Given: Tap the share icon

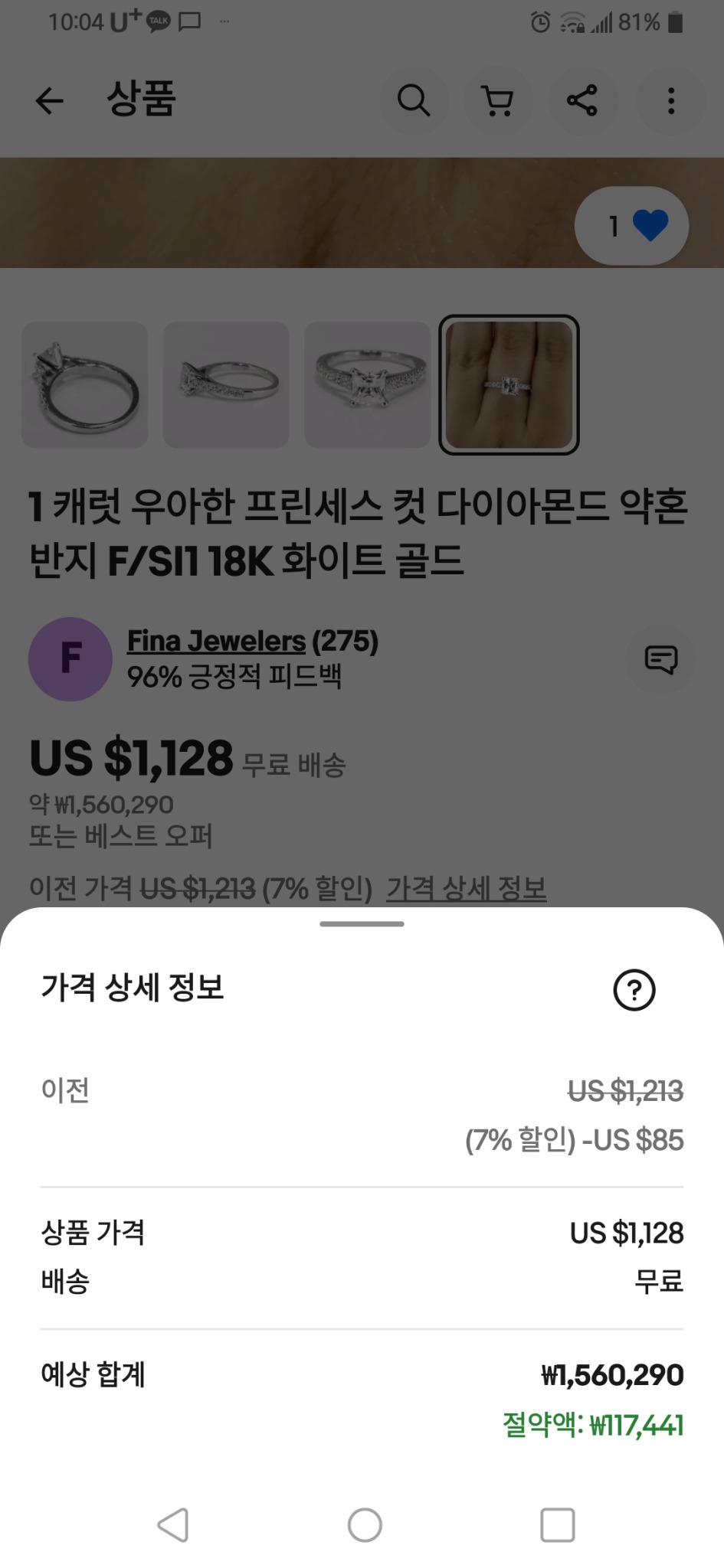Looking at the screenshot, I should click(582, 100).
